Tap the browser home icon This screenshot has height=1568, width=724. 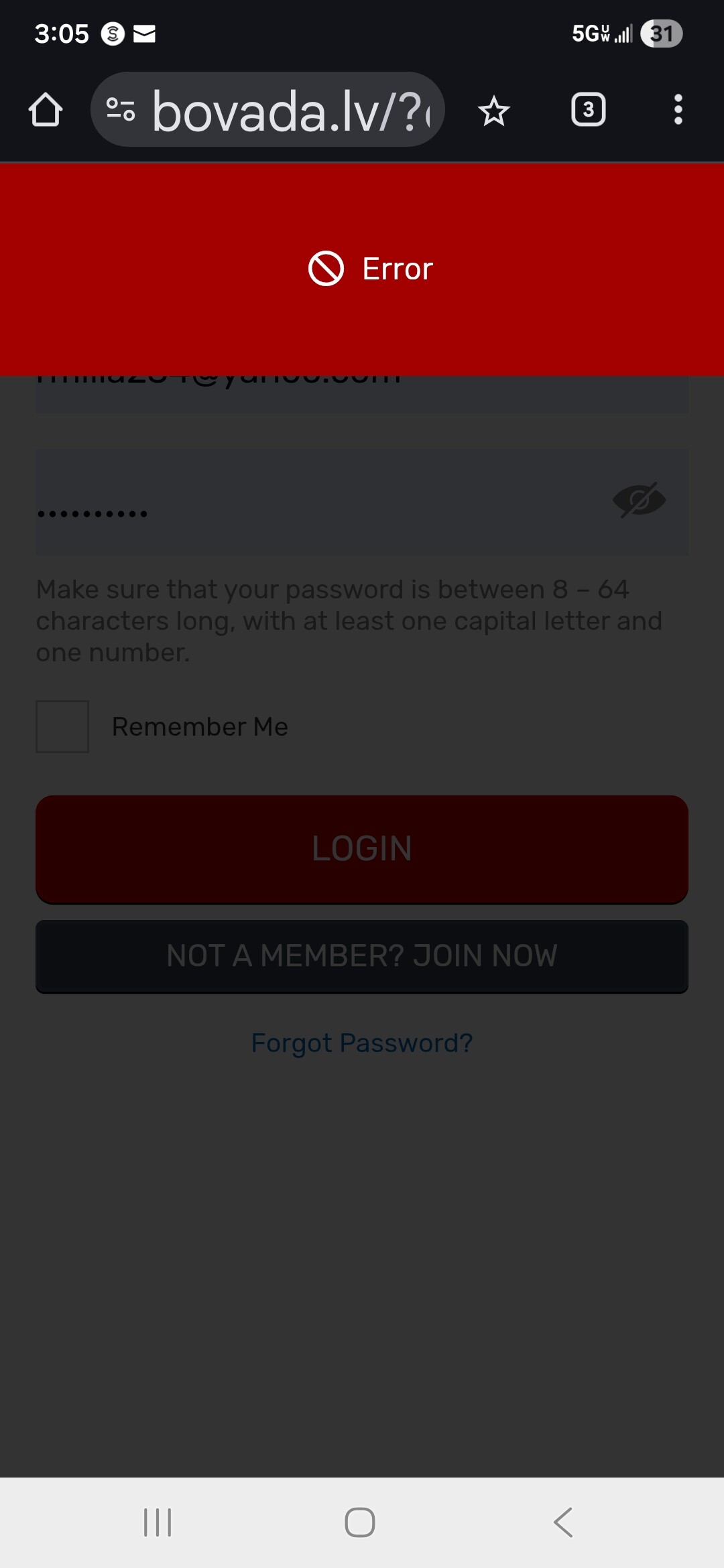46,110
